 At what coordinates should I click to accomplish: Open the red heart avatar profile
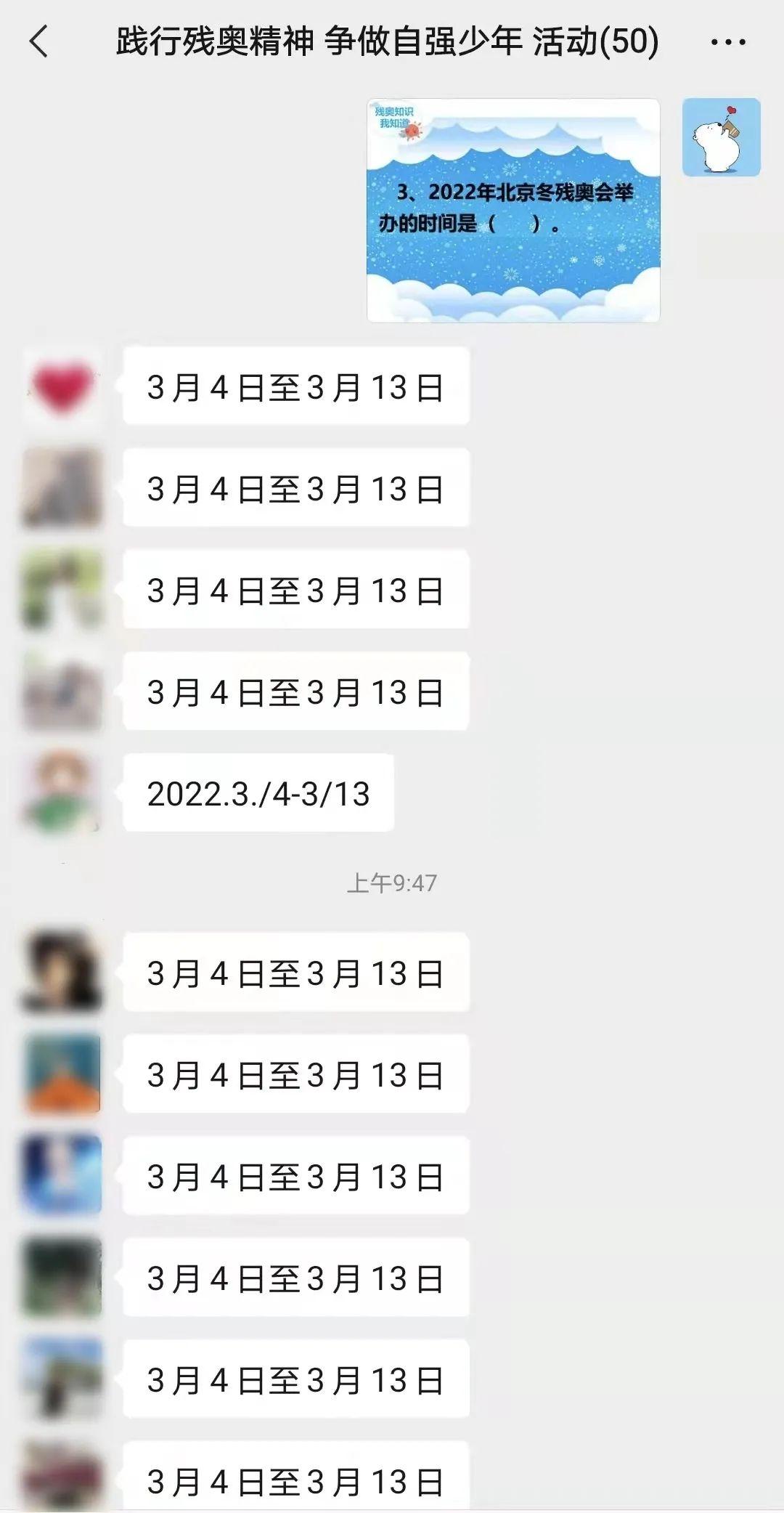click(x=62, y=386)
